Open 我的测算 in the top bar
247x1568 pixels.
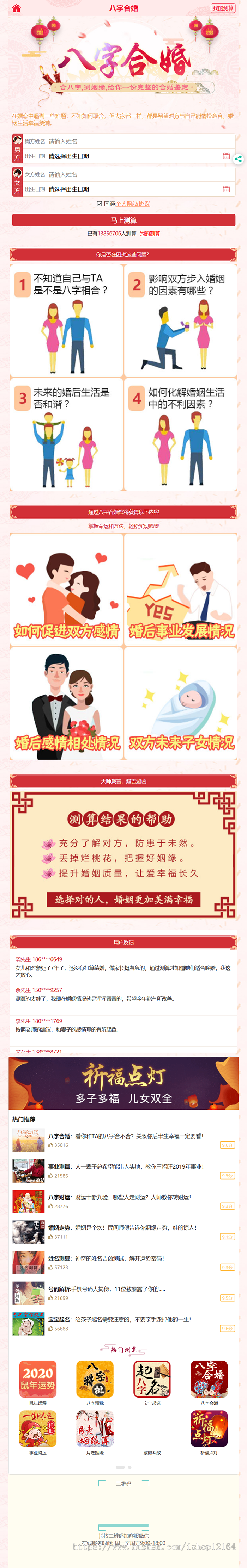[223, 8]
